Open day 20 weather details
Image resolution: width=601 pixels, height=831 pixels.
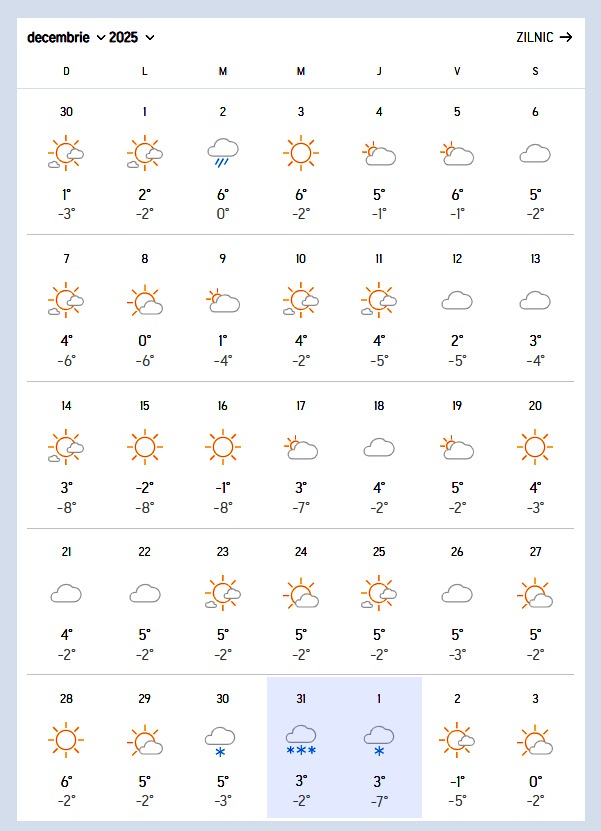tap(535, 452)
